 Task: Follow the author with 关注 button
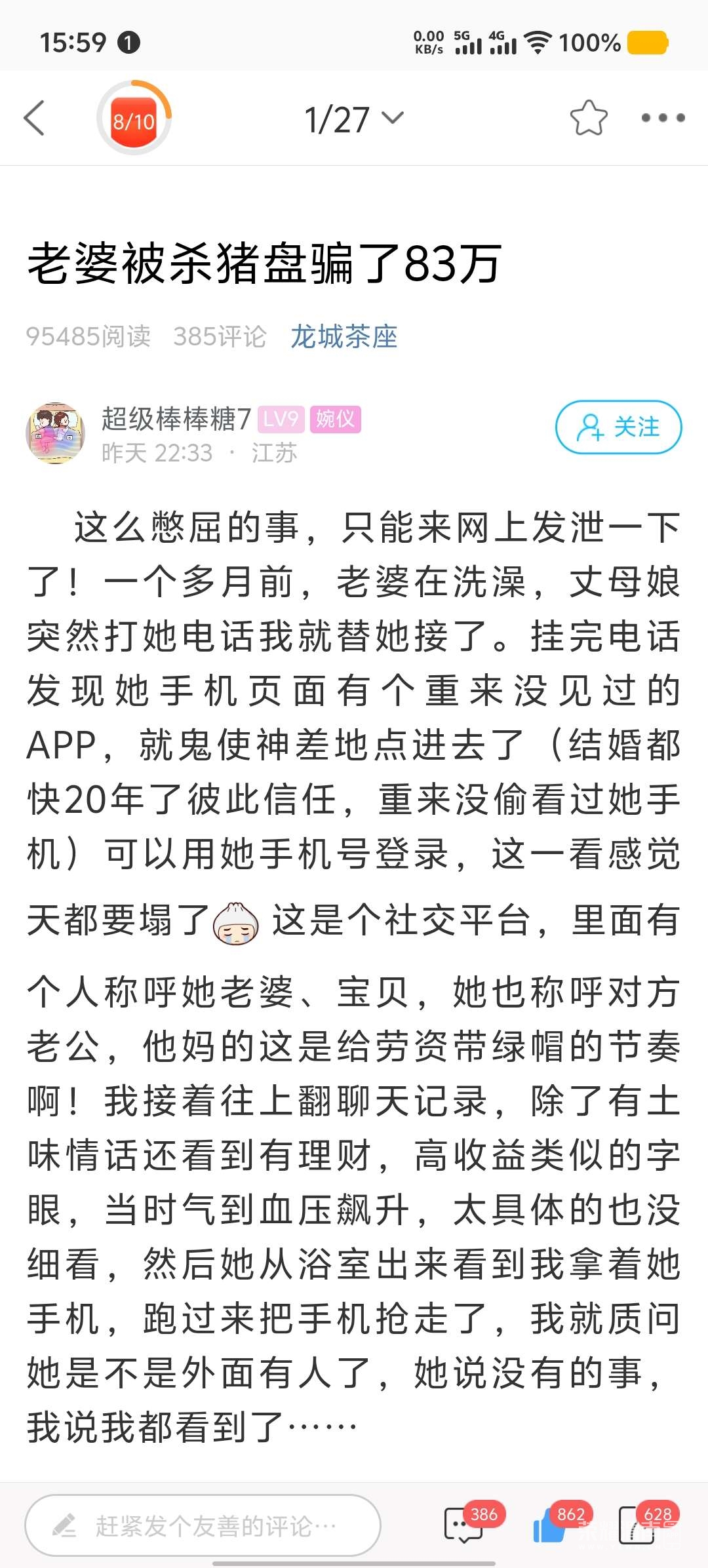618,427
